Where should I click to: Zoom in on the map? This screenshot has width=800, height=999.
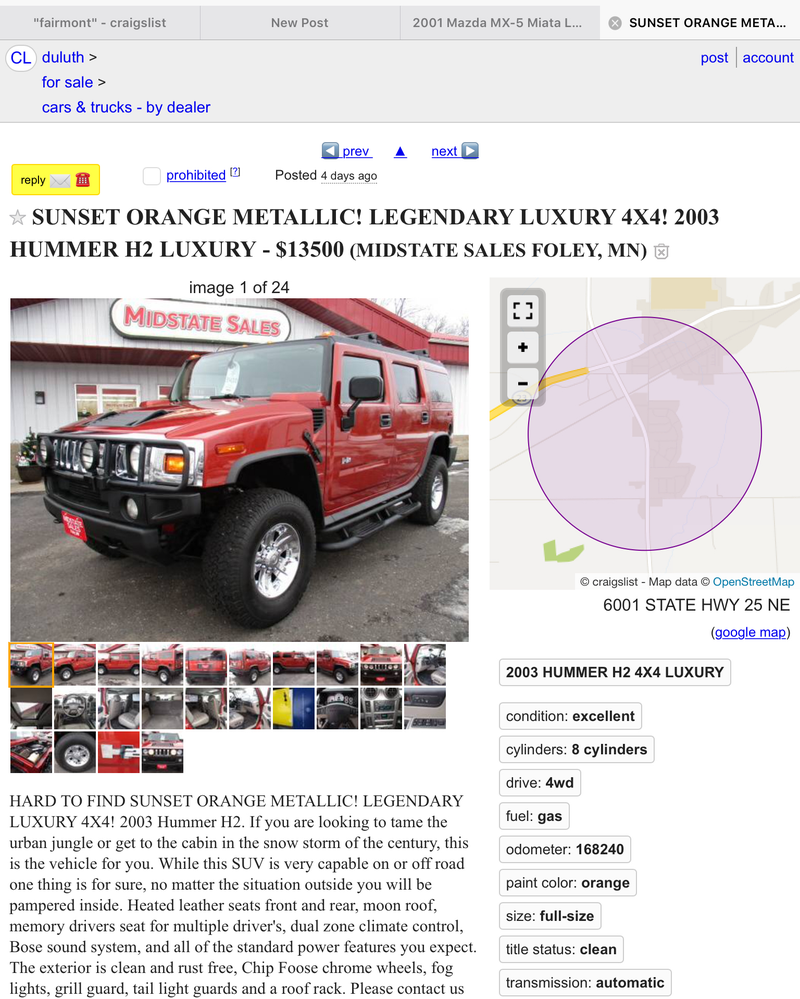(x=523, y=347)
